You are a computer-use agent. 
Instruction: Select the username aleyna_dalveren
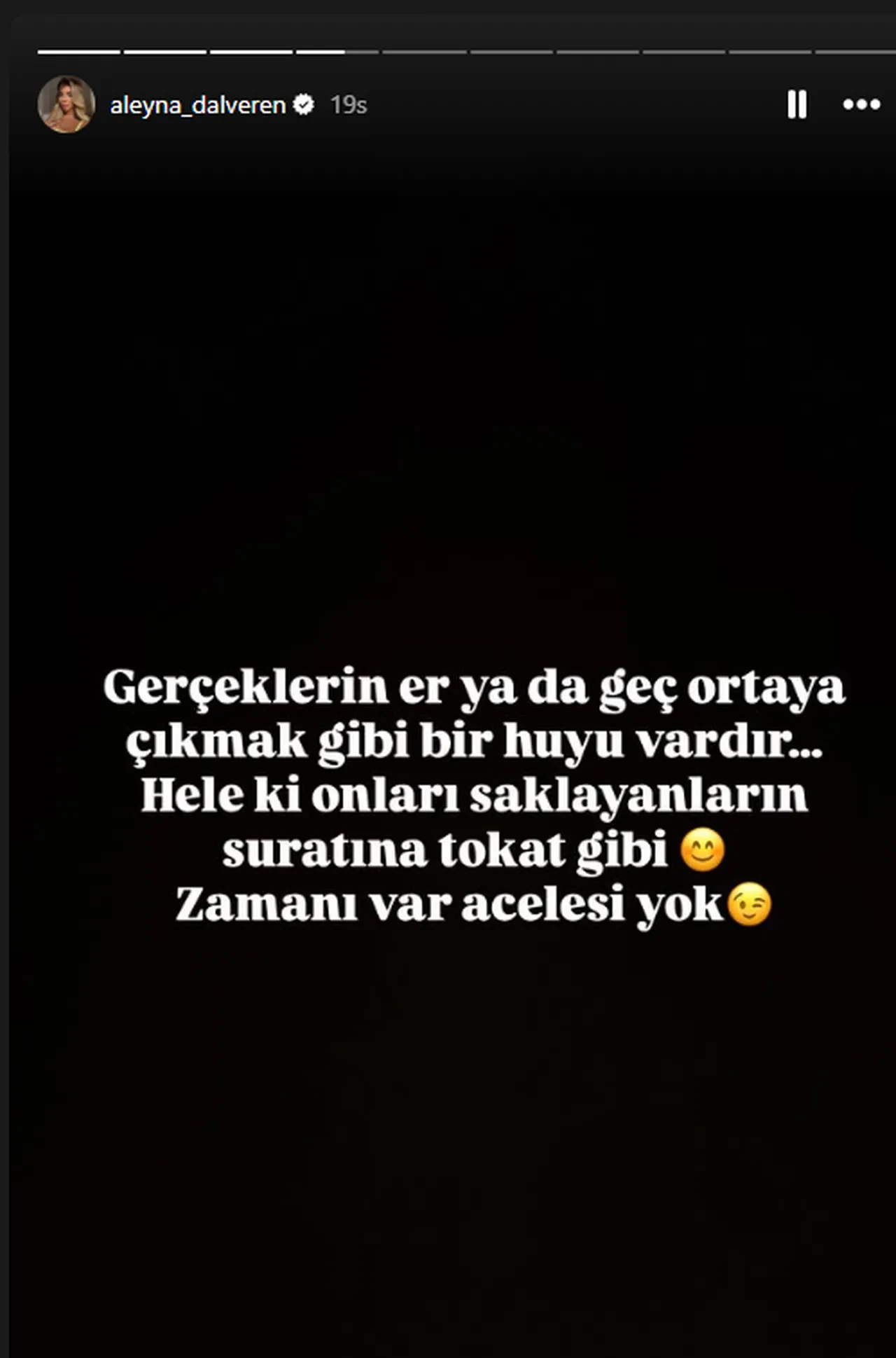199,105
